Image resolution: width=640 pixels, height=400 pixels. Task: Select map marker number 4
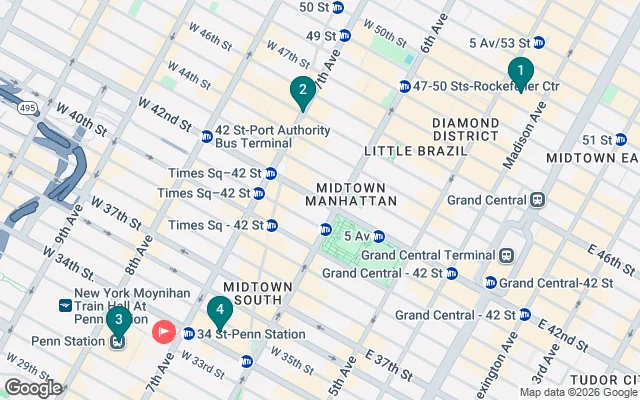point(219,310)
